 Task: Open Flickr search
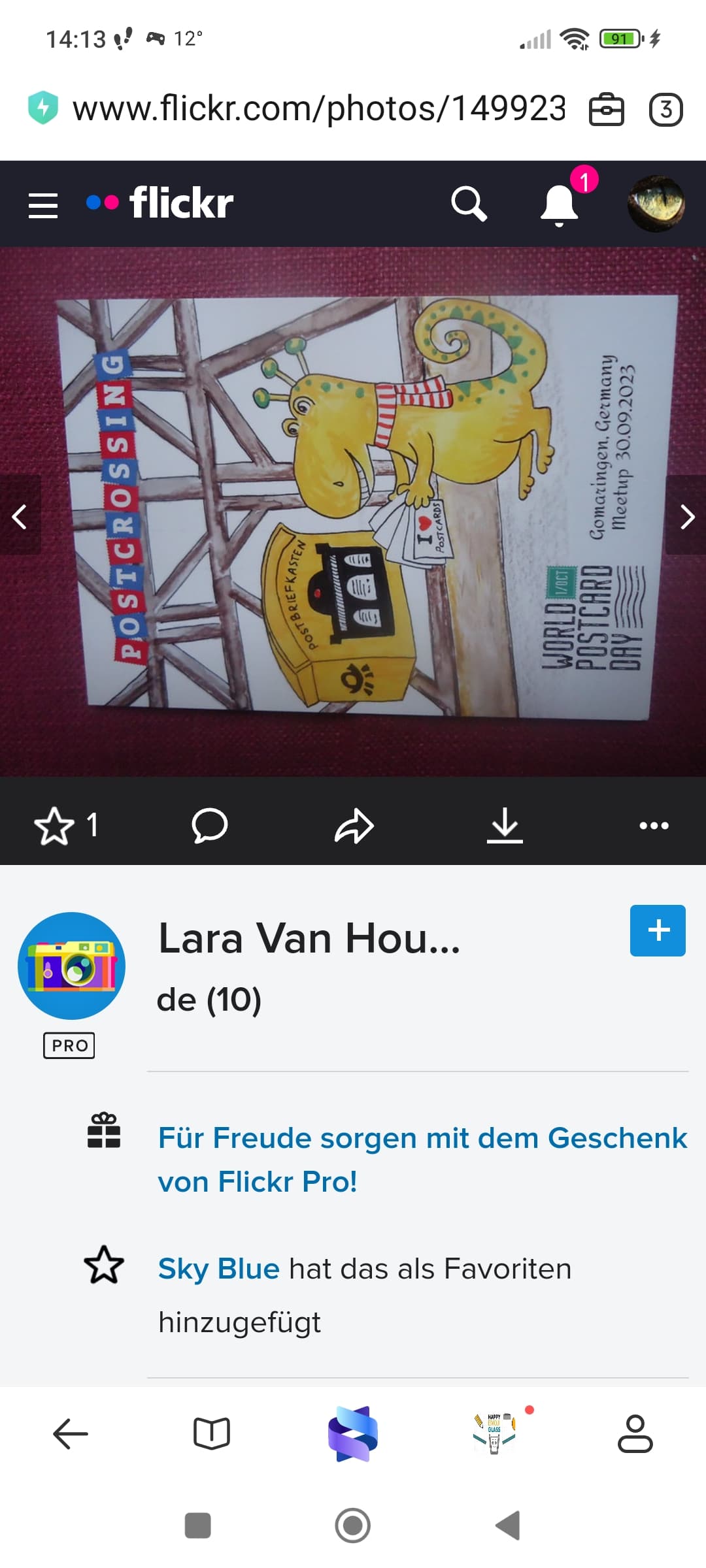click(469, 203)
